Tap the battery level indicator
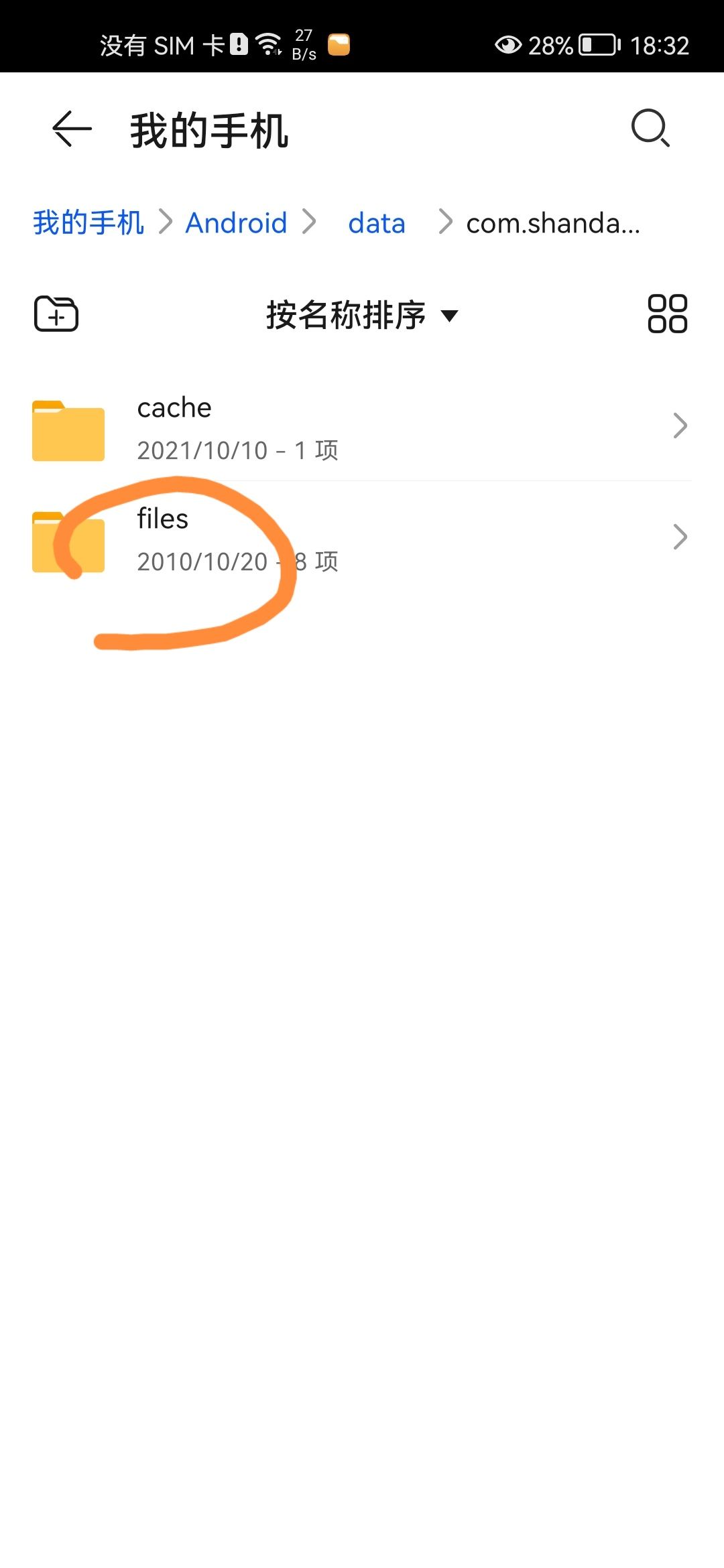724x1568 pixels. coord(597,44)
